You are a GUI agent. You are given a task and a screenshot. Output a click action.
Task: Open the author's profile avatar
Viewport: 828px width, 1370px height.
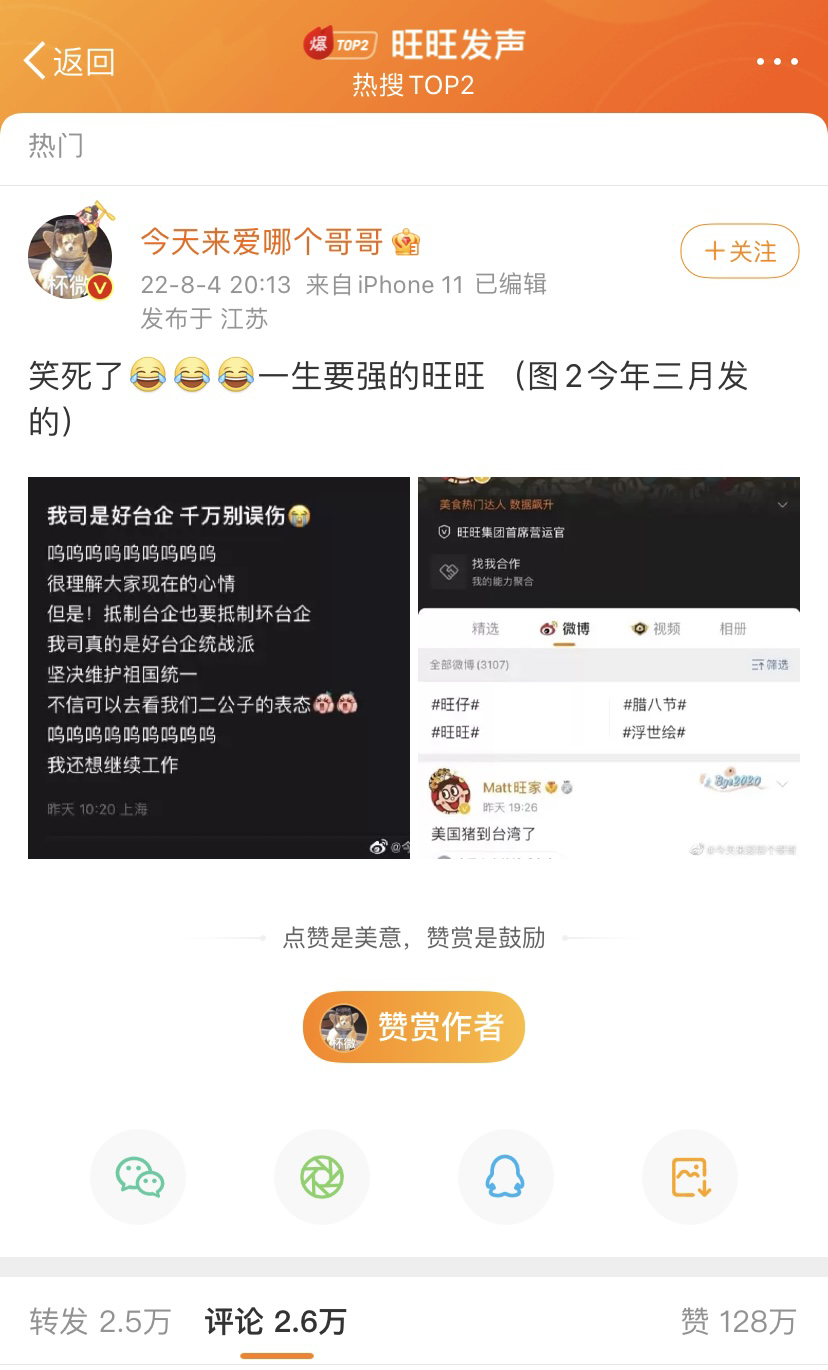tap(69, 257)
